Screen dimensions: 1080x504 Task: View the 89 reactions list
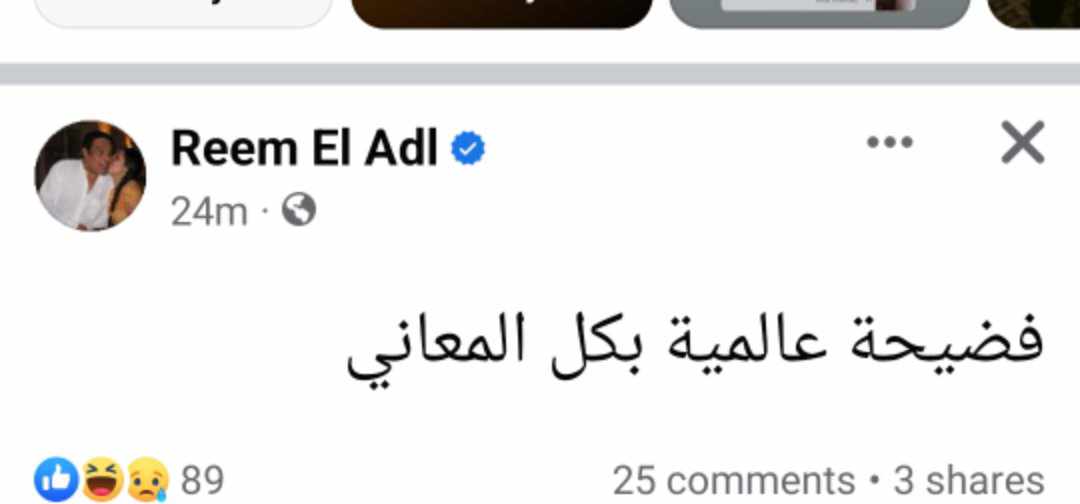[130, 481]
